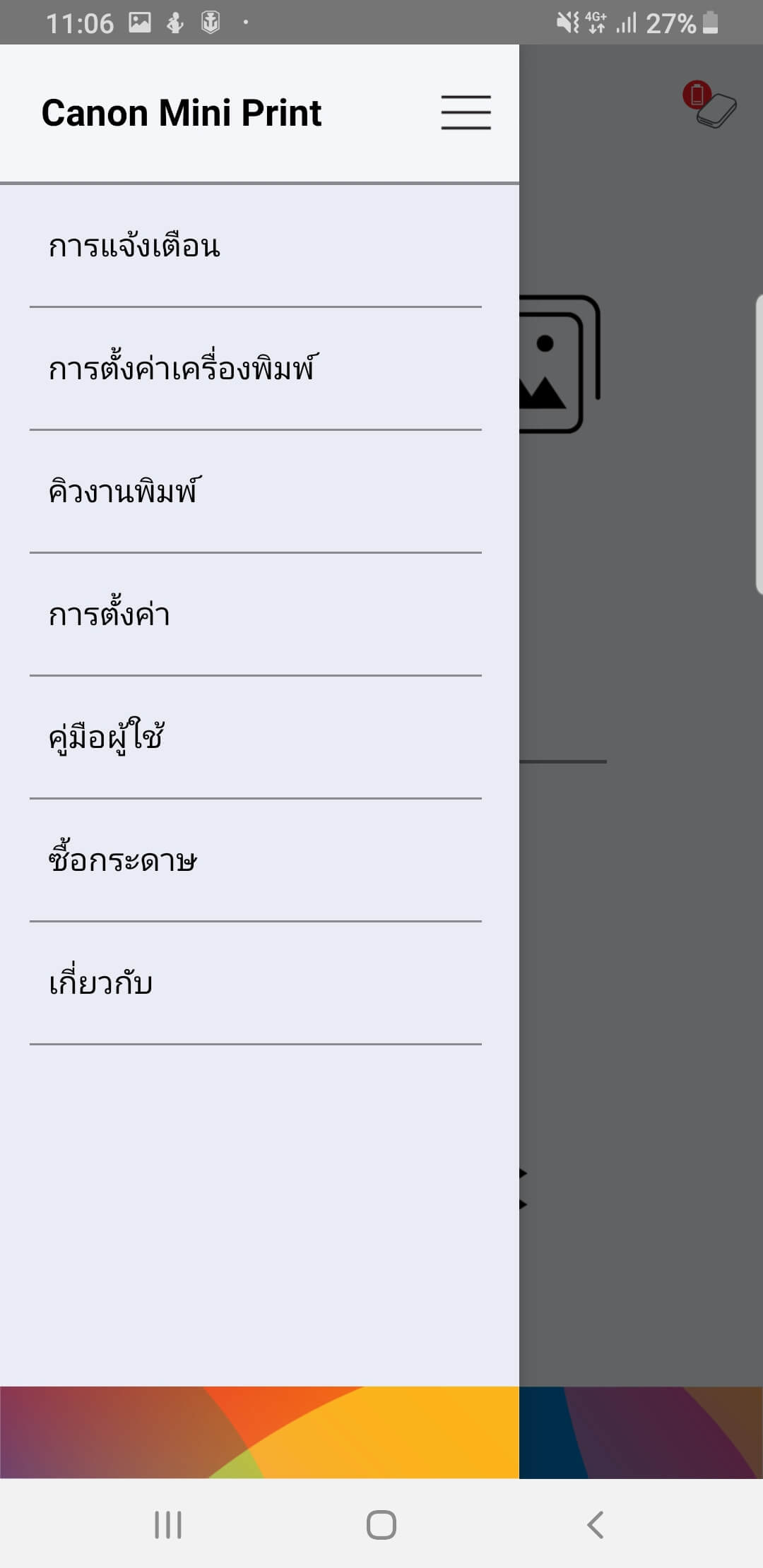Close the drawer with the hamburger icon

coord(466,113)
